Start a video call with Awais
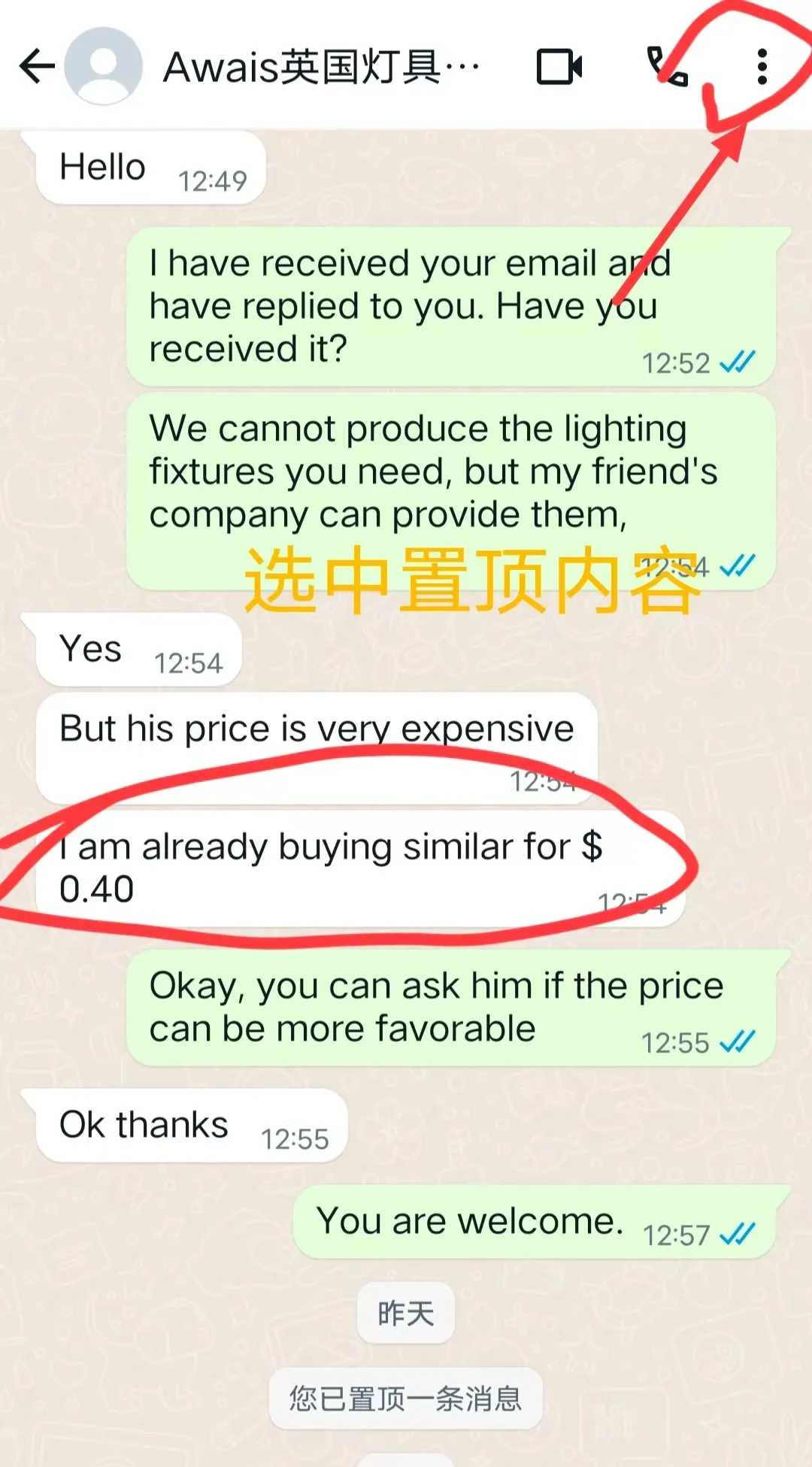The width and height of the screenshot is (812, 1467). coord(560,66)
